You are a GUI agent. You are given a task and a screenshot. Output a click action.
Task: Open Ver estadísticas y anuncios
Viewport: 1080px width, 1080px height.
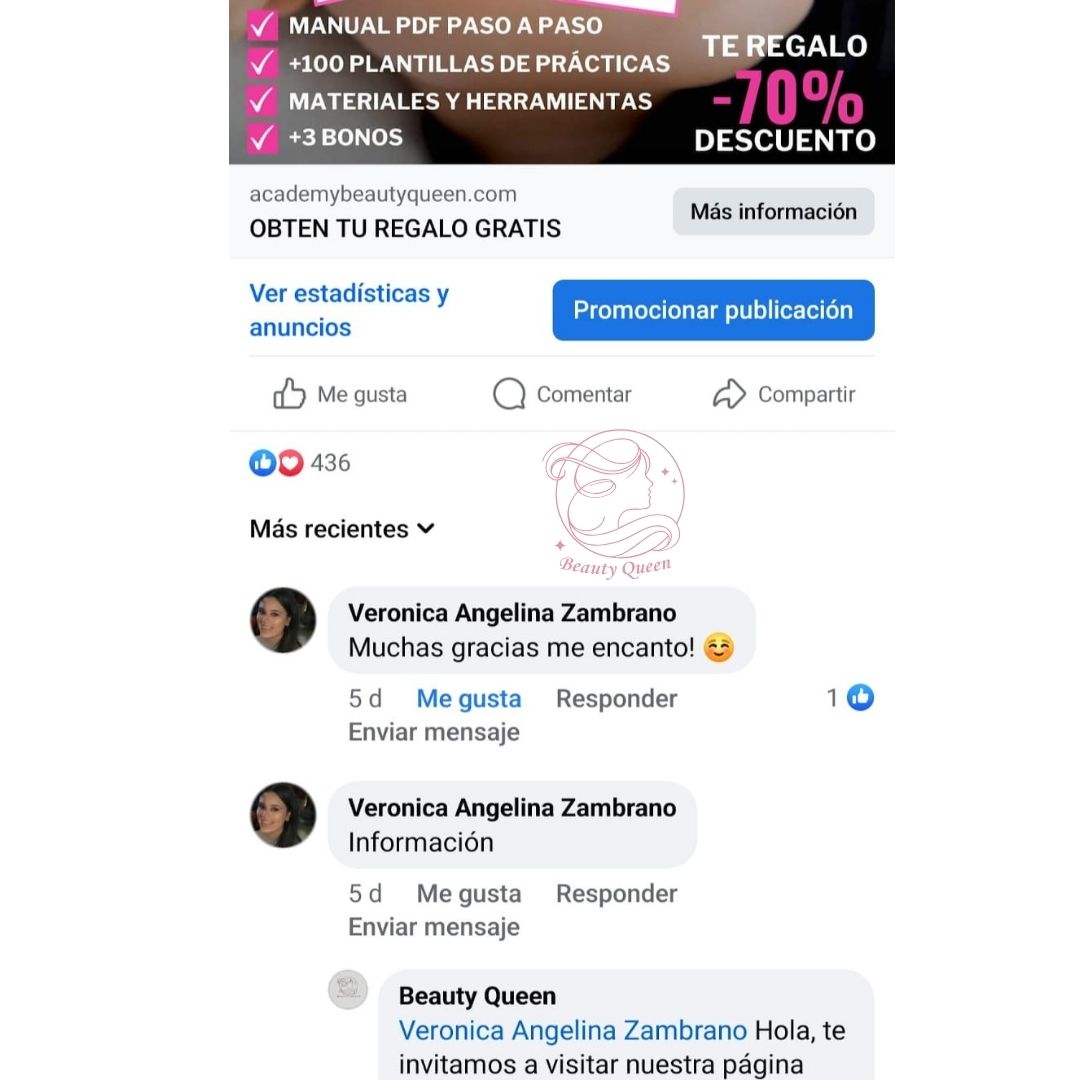[349, 310]
